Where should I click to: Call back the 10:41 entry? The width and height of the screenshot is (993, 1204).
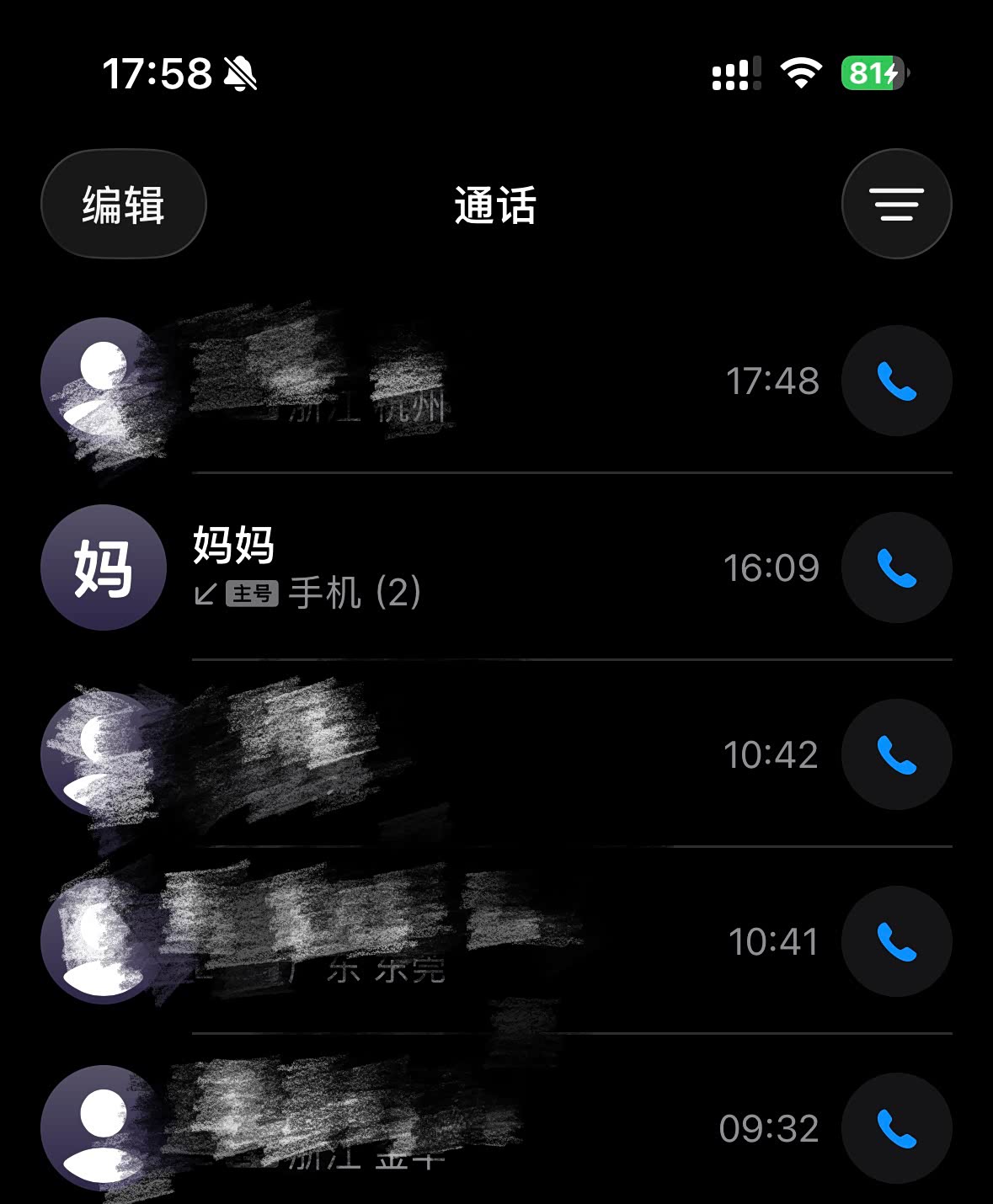pos(897,941)
